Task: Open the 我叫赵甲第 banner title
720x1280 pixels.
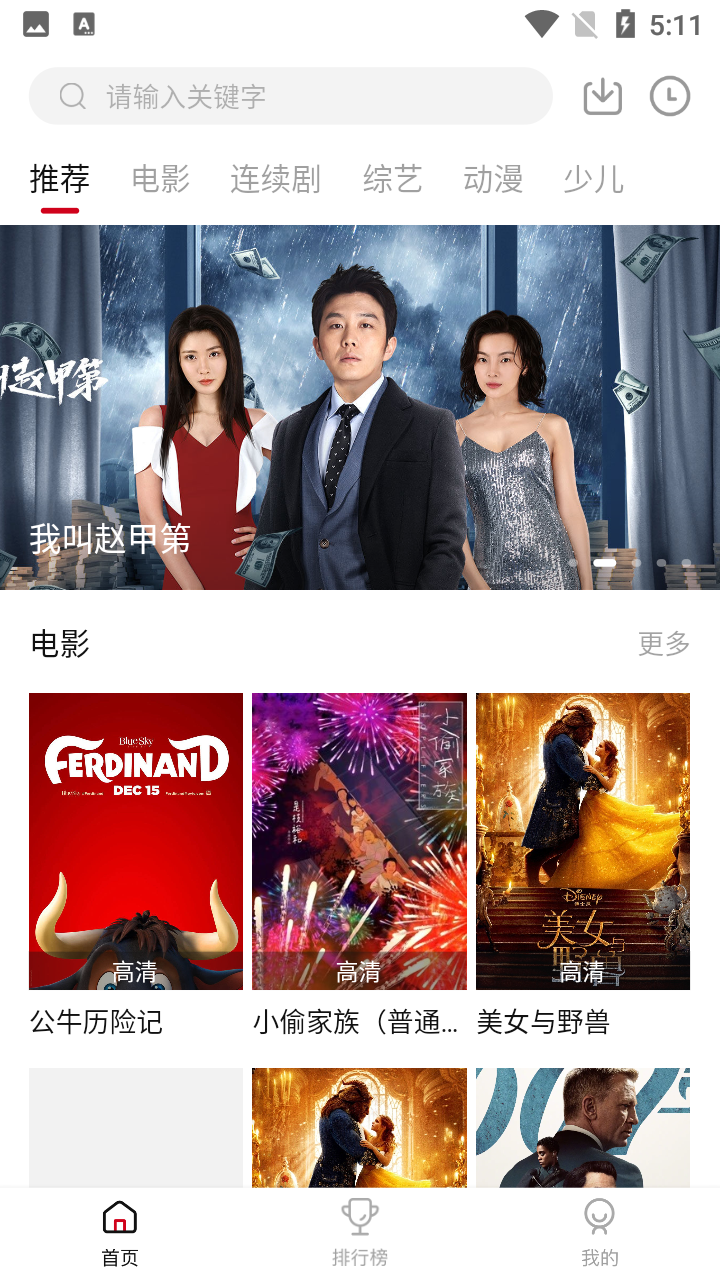Action: 110,539
